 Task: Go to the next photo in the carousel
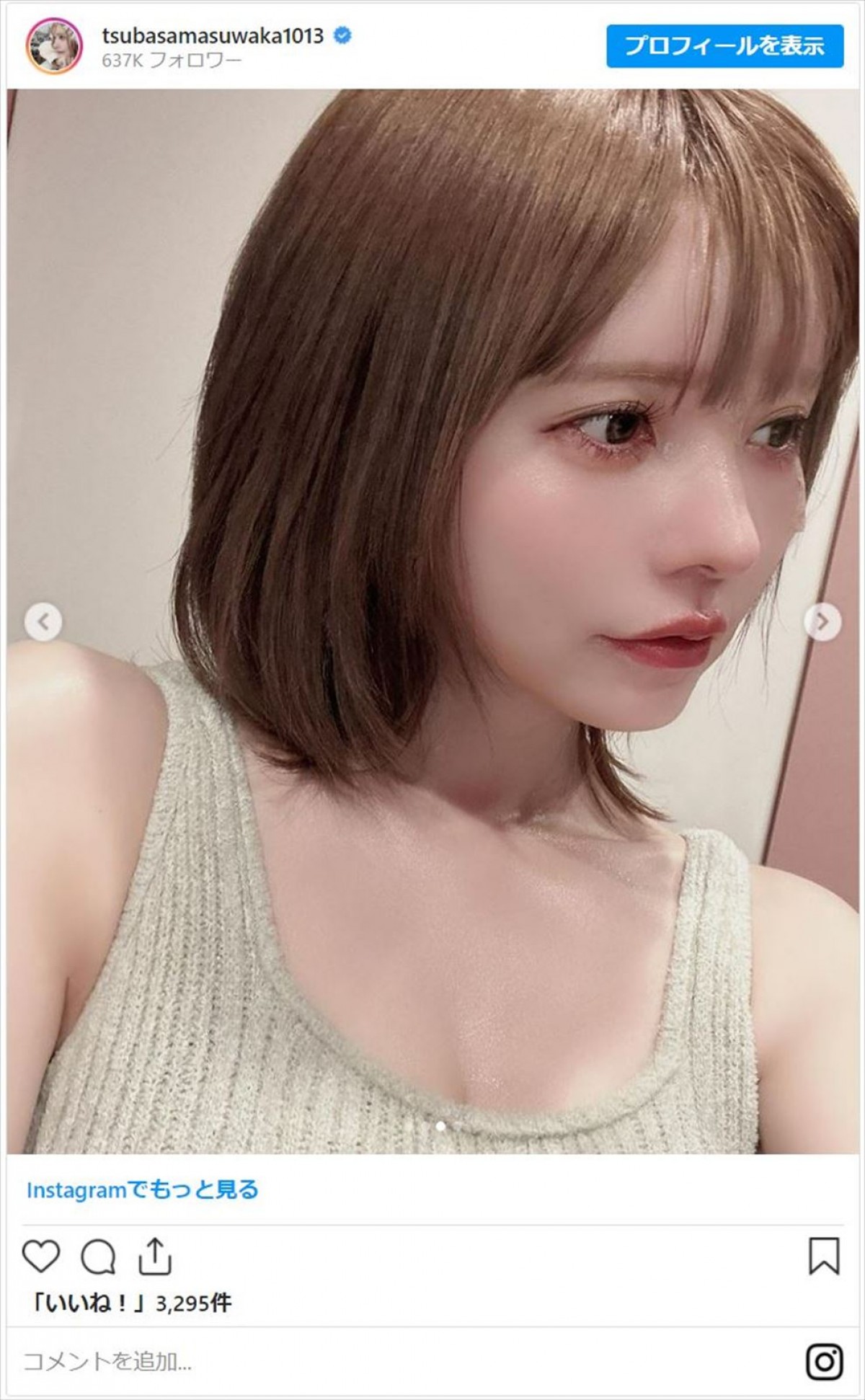pos(822,621)
